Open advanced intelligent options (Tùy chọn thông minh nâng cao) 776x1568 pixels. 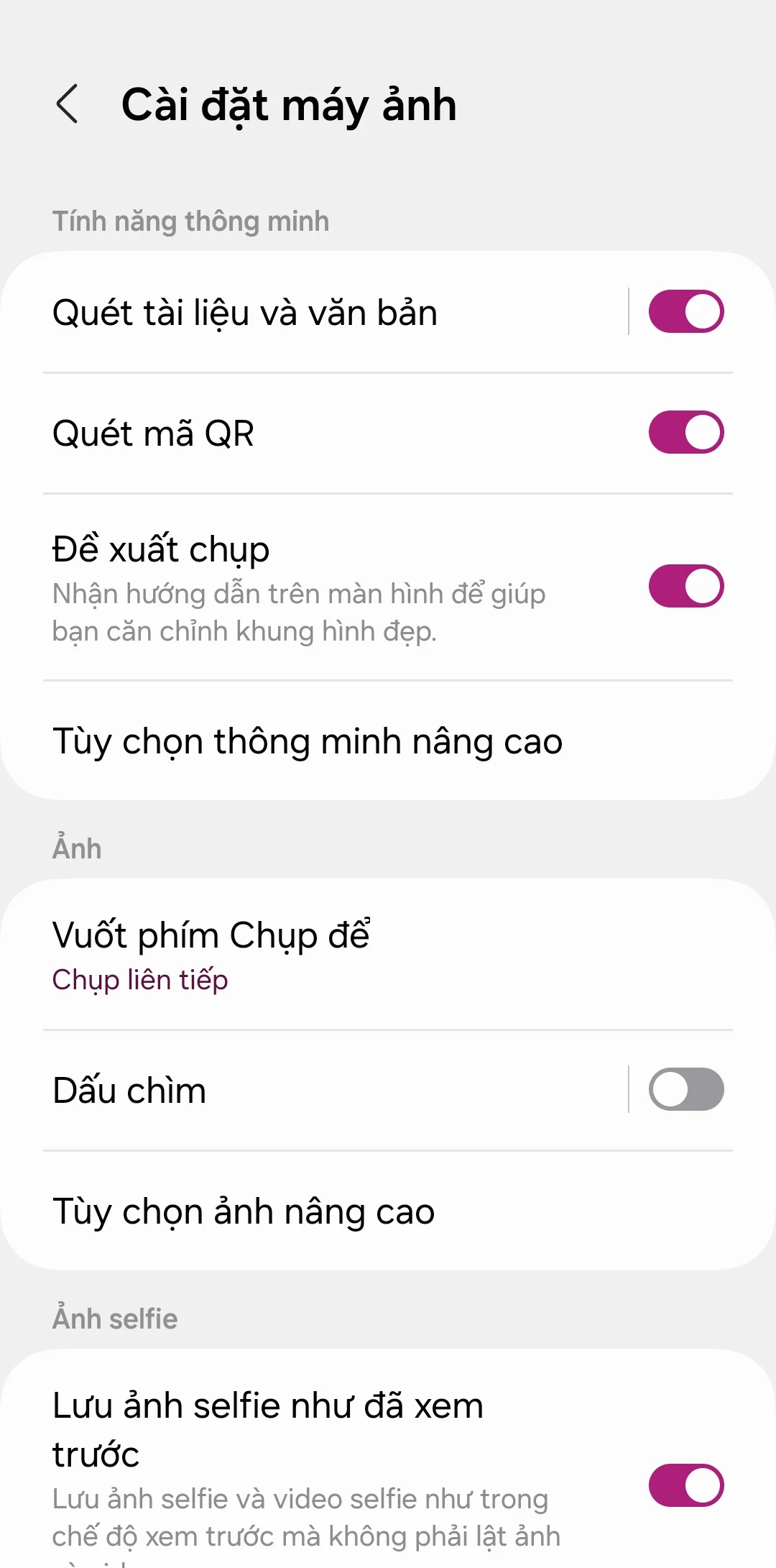[308, 741]
